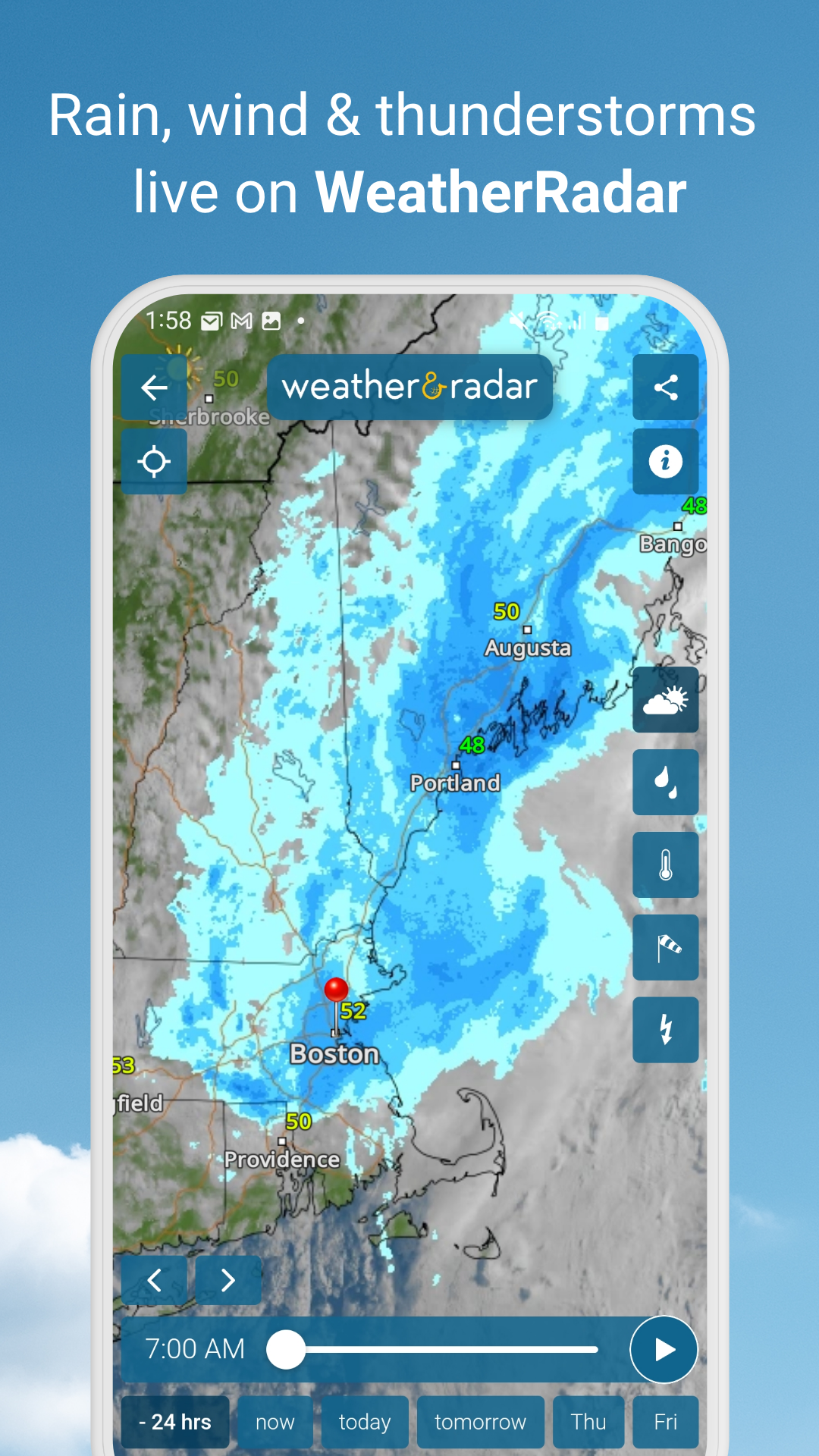Select the Fri forecast option
The image size is (819, 1456).
tap(665, 1422)
